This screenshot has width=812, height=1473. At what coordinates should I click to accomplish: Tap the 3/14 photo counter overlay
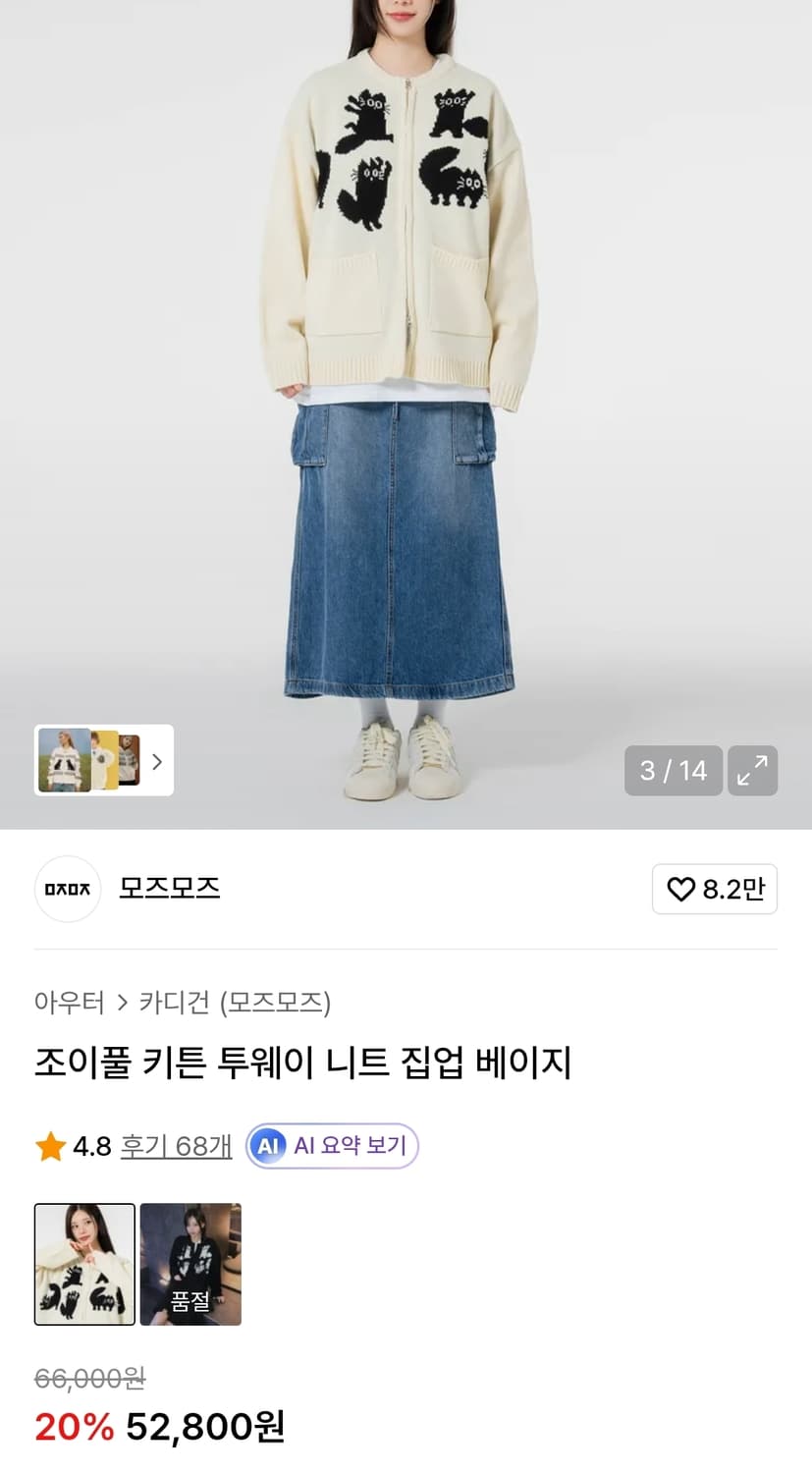click(674, 772)
